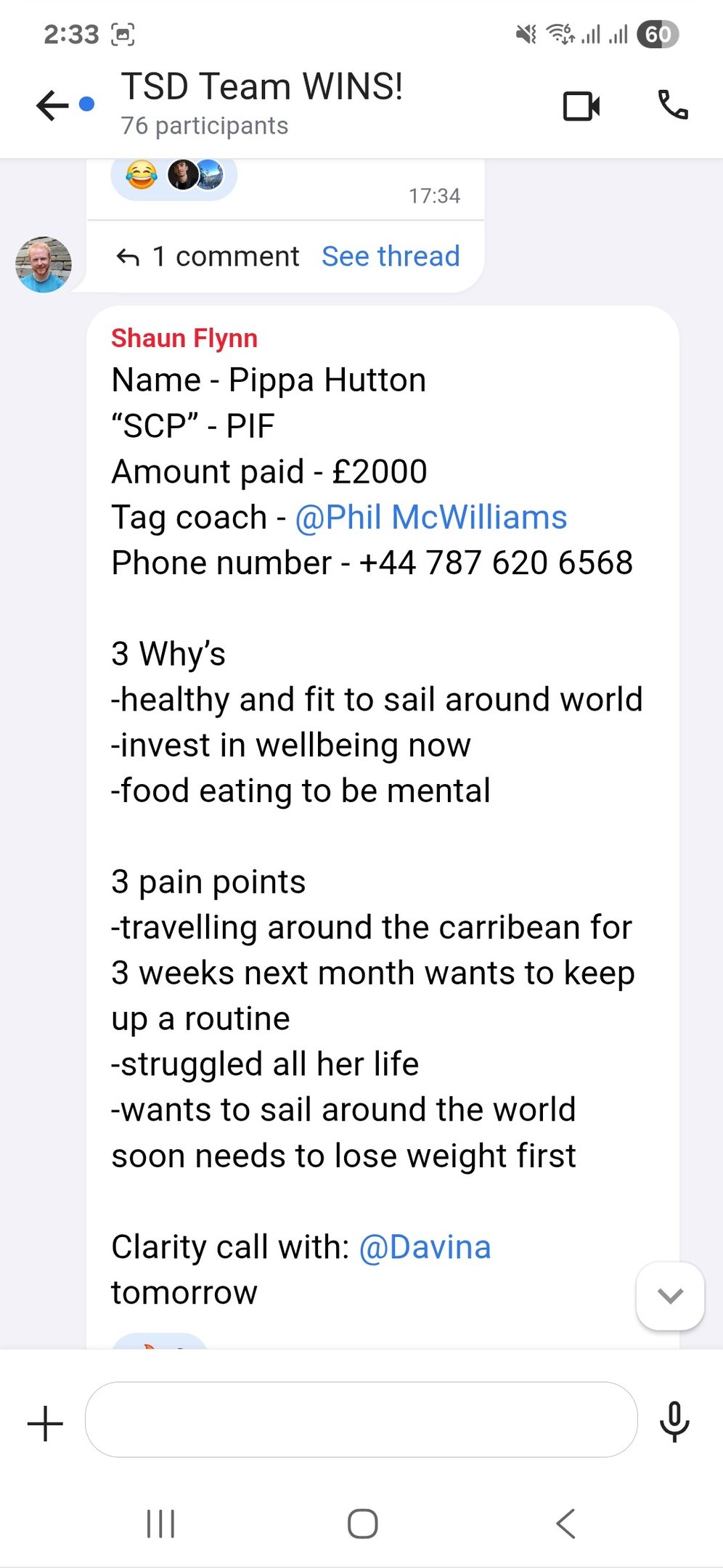Open the @Phil McWilliams mention

pos(430,518)
